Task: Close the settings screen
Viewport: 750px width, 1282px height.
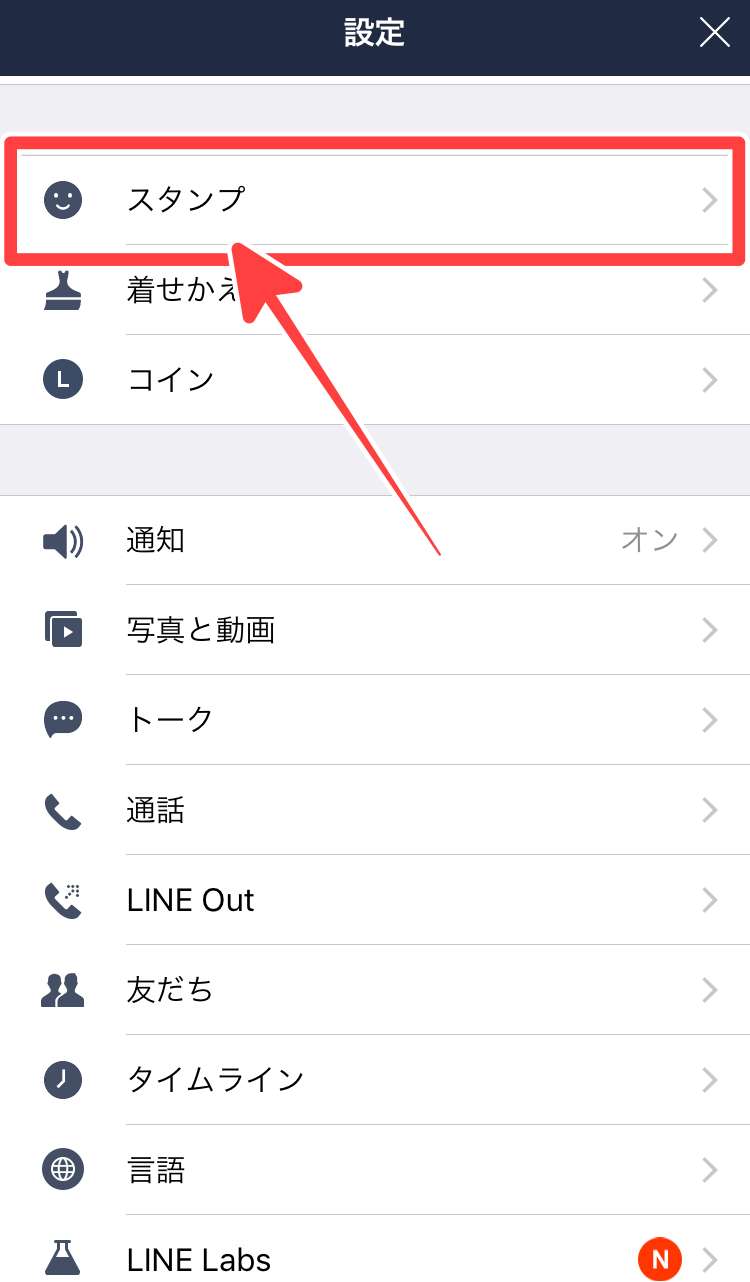Action: click(x=714, y=33)
